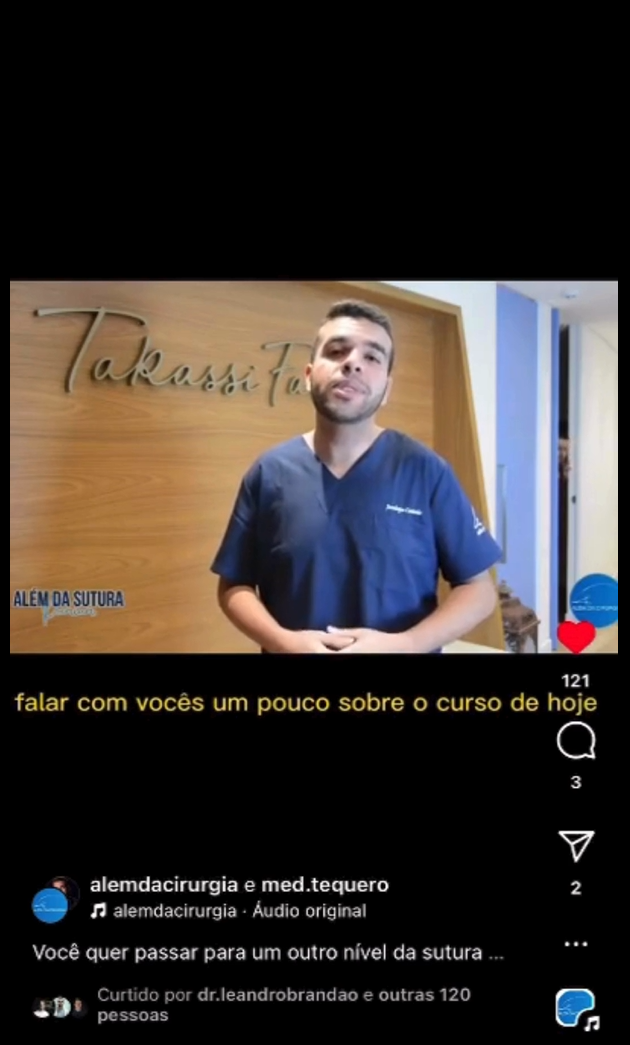Viewport: 630px width, 1045px height.
Task: Open the alemdacirurgia profile username
Action: point(164,885)
